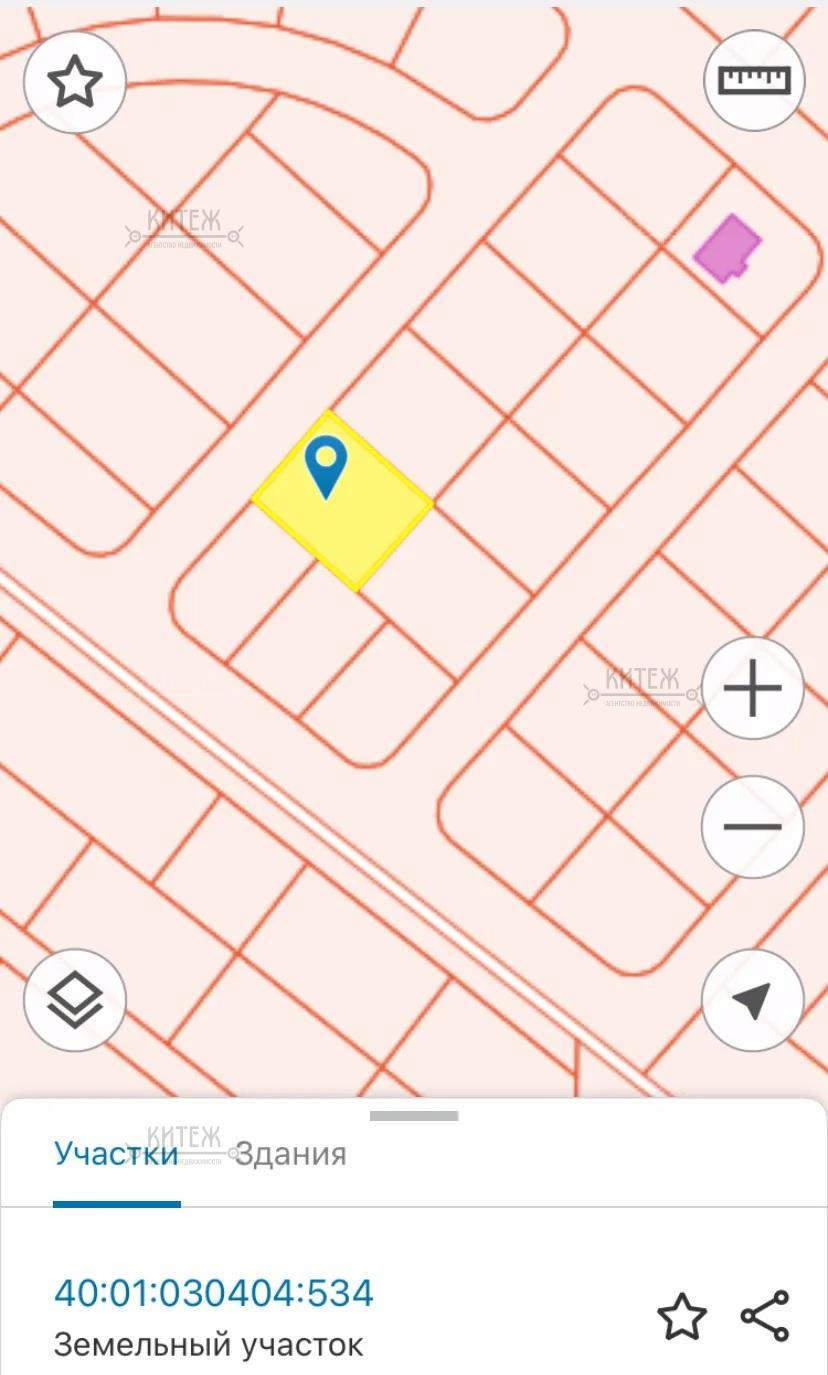Share parcel 40:01:030404:534

pyautogui.click(x=765, y=1316)
